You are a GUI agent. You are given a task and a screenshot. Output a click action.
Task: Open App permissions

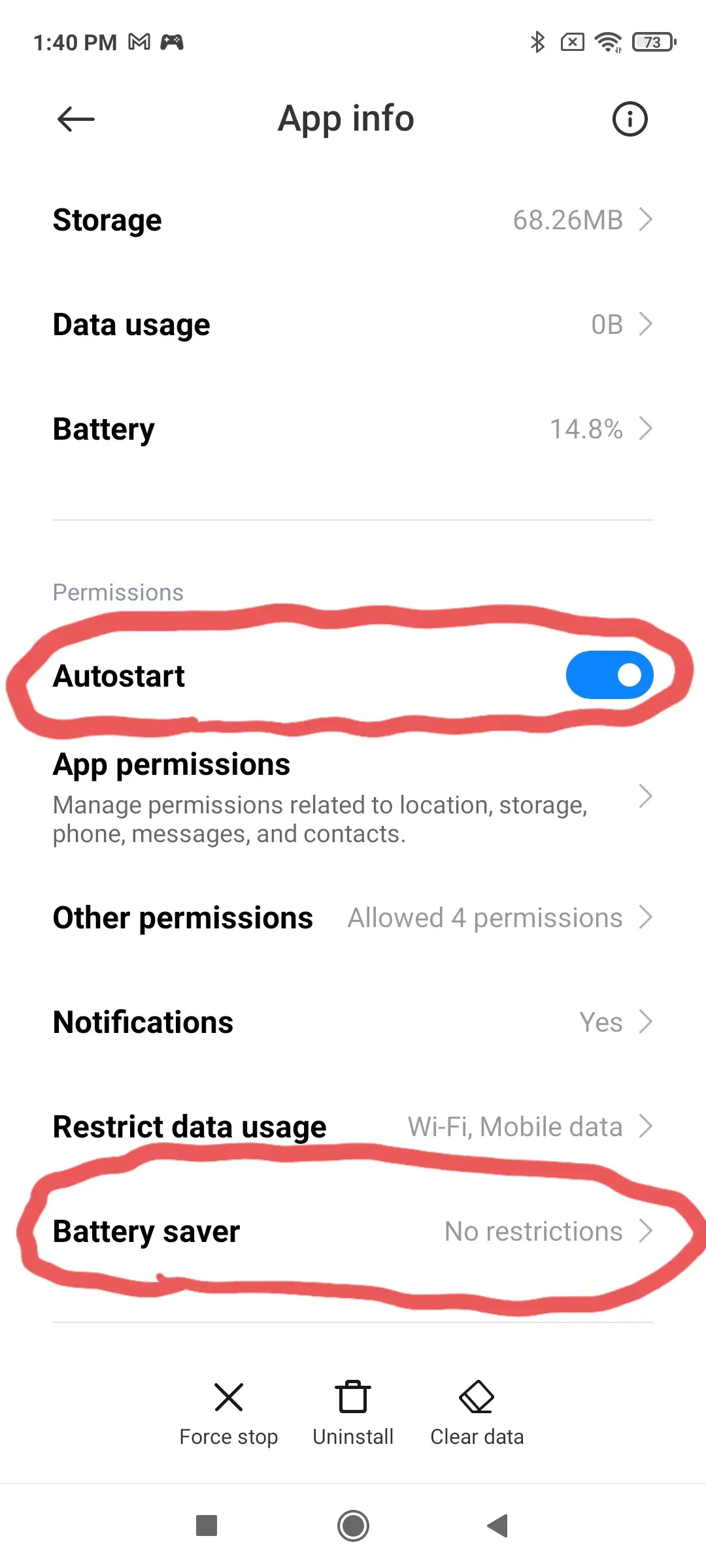353,797
